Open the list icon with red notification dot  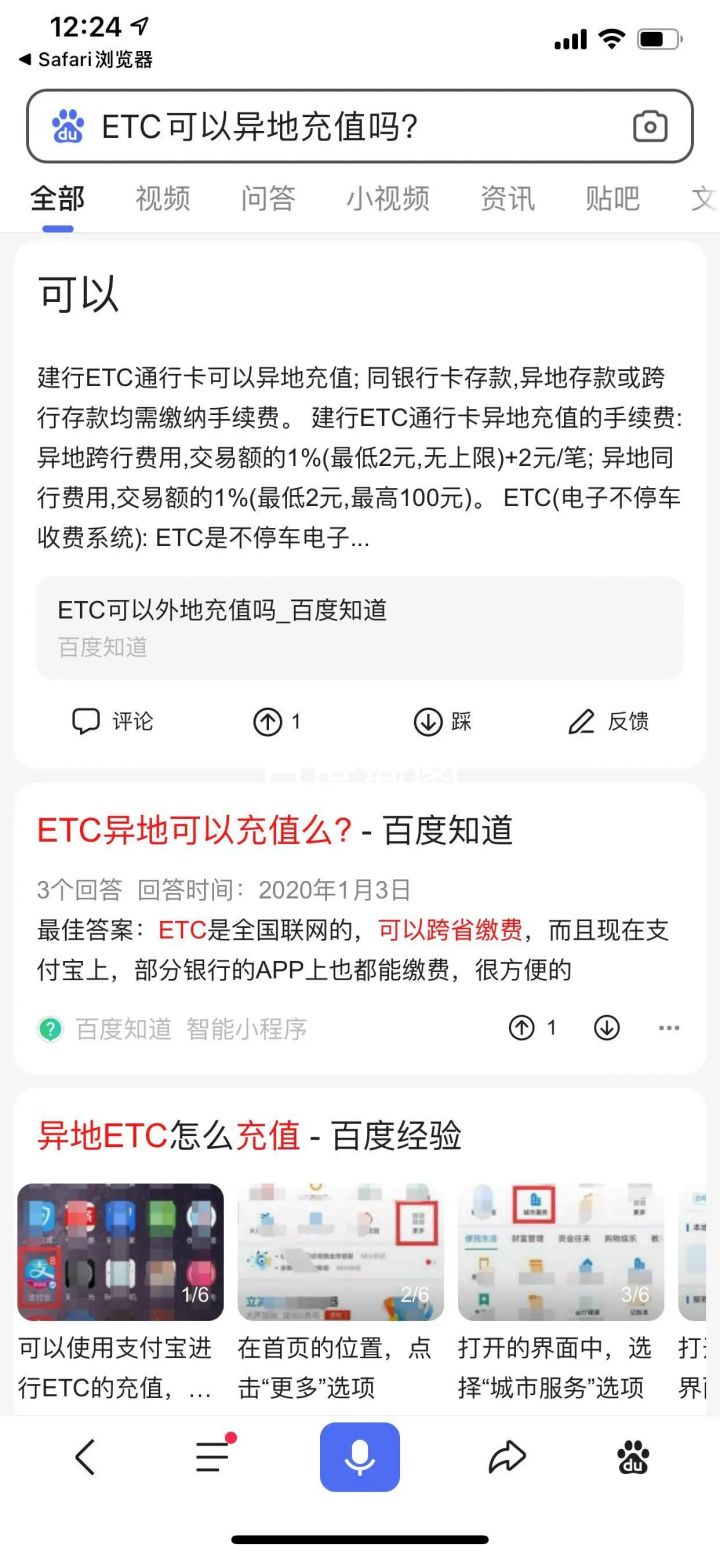[x=212, y=1457]
